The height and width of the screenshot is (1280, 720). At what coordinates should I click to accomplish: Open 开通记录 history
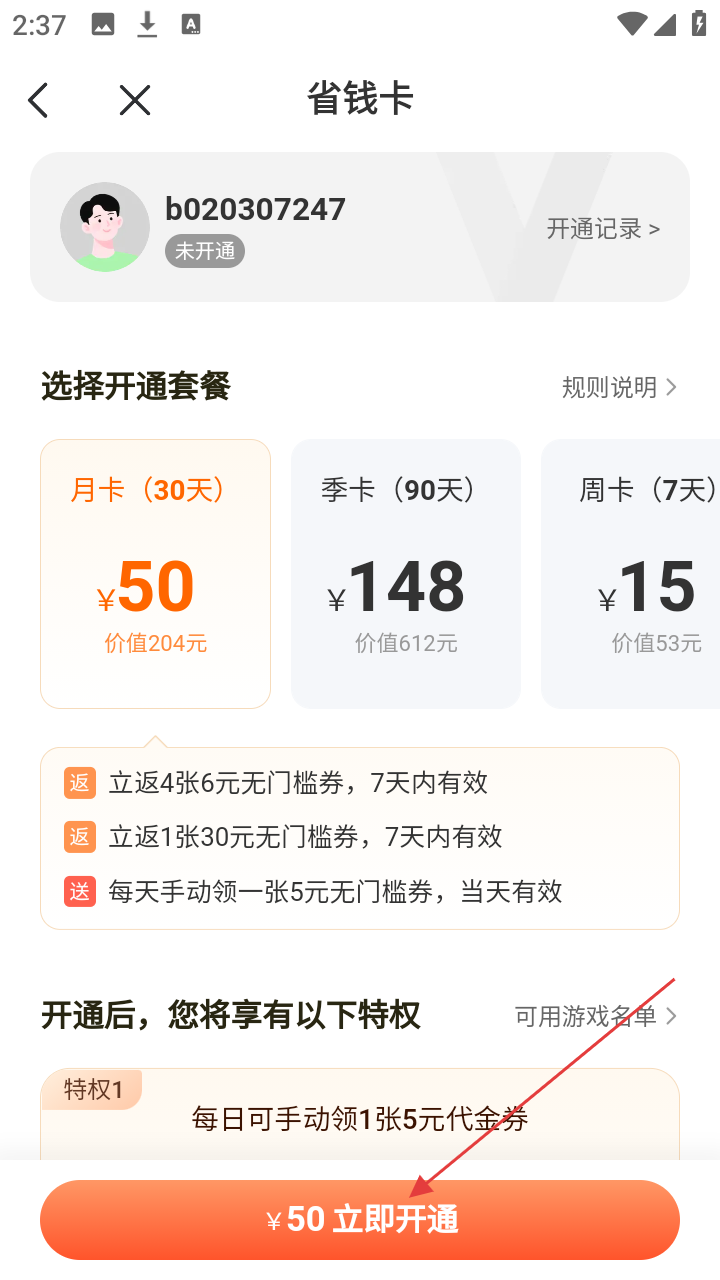click(x=603, y=228)
